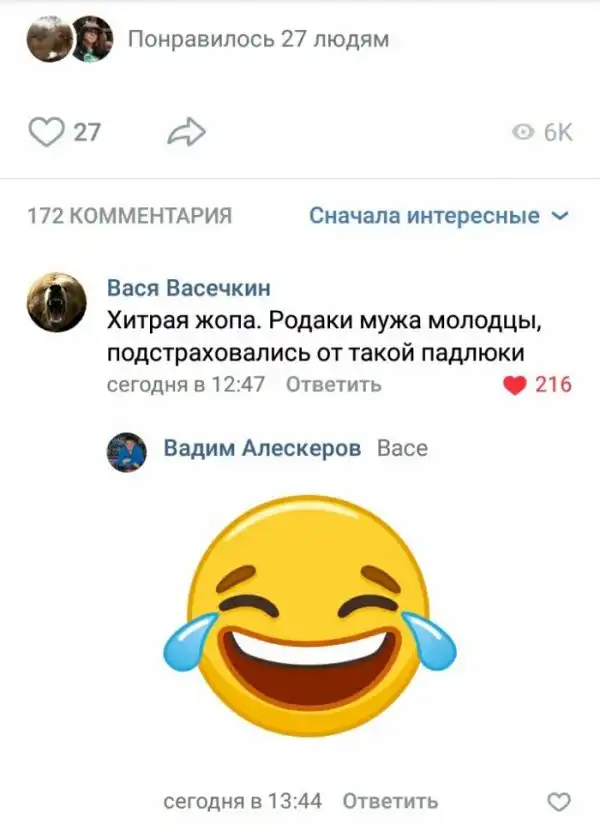Image resolution: width=600 pixels, height=830 pixels.
Task: Reply to Вася Васечкин's comment
Action: pos(333,384)
